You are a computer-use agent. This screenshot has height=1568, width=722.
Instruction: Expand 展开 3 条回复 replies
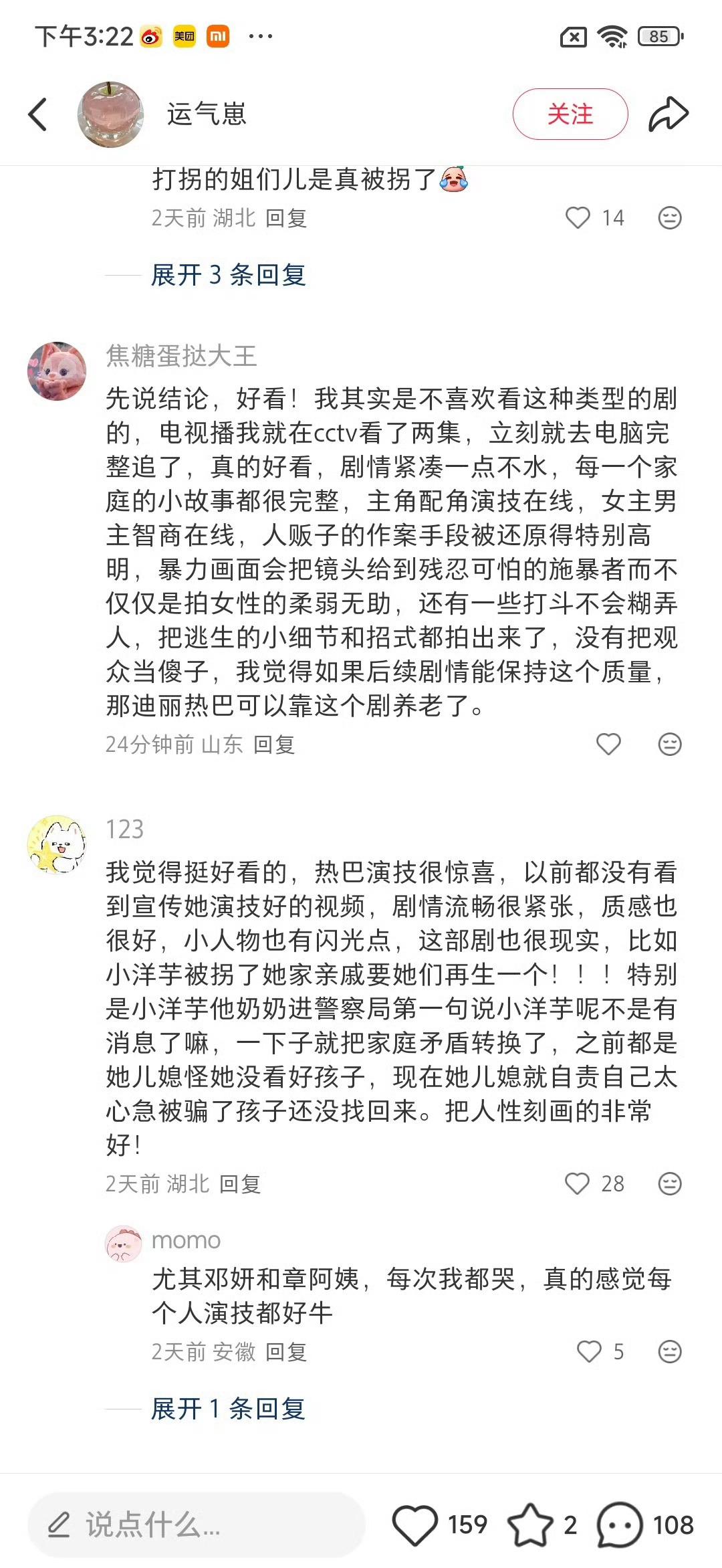(x=228, y=275)
